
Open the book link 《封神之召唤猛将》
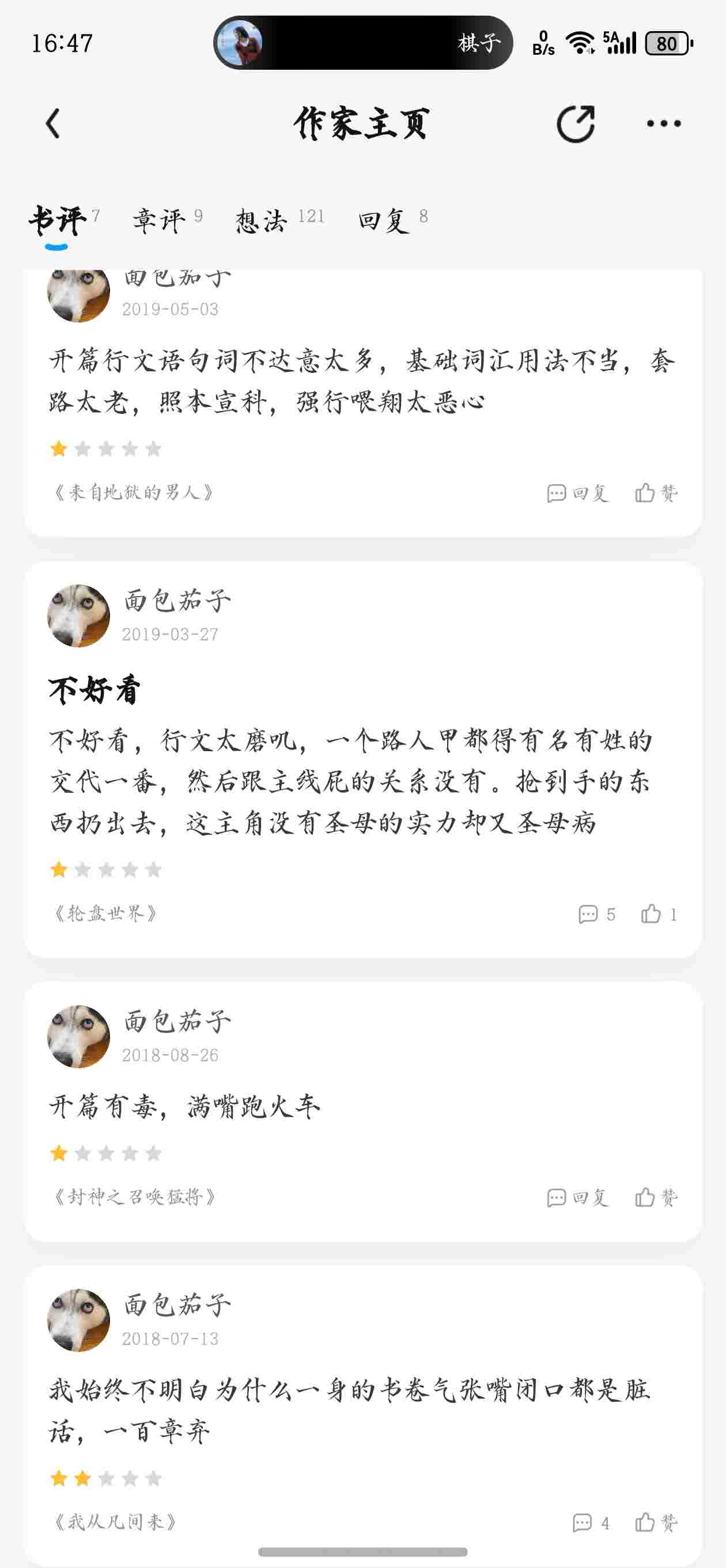click(x=134, y=1197)
